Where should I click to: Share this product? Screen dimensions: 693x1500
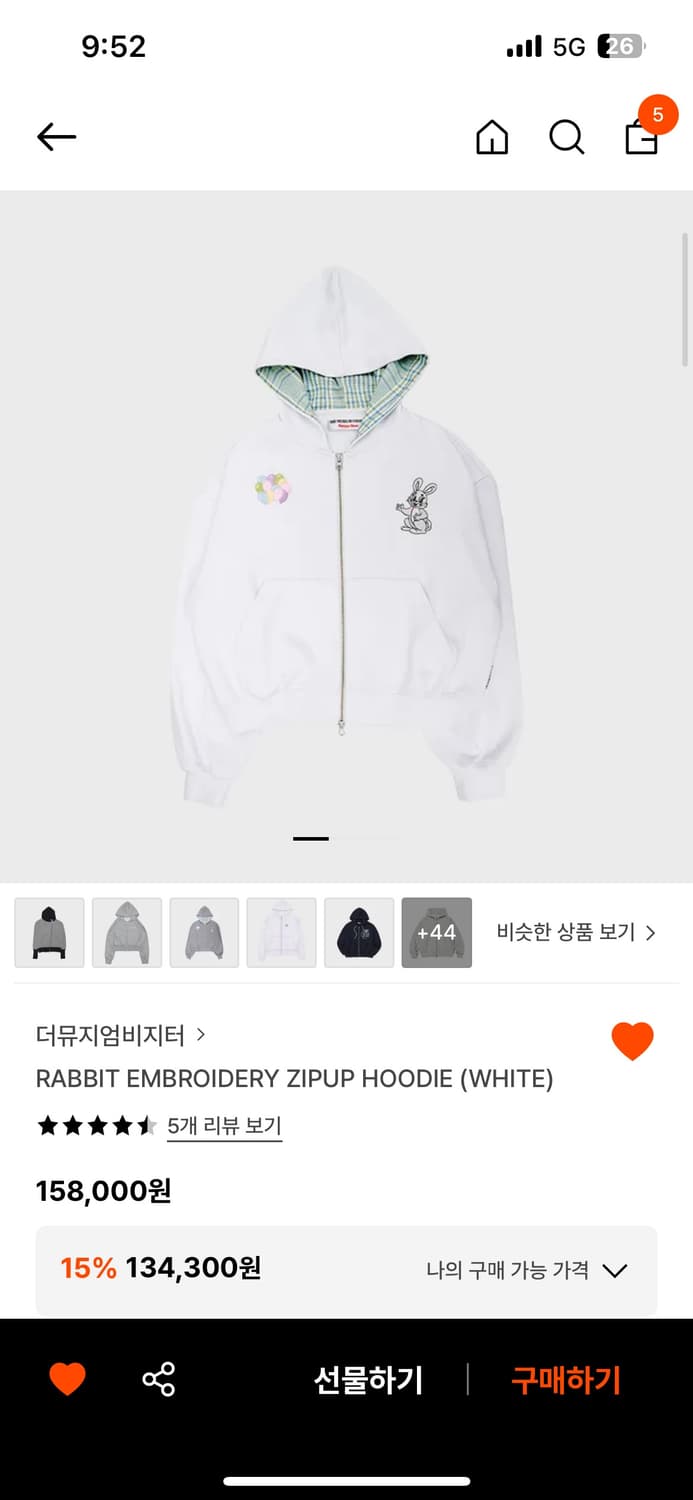pos(158,1380)
